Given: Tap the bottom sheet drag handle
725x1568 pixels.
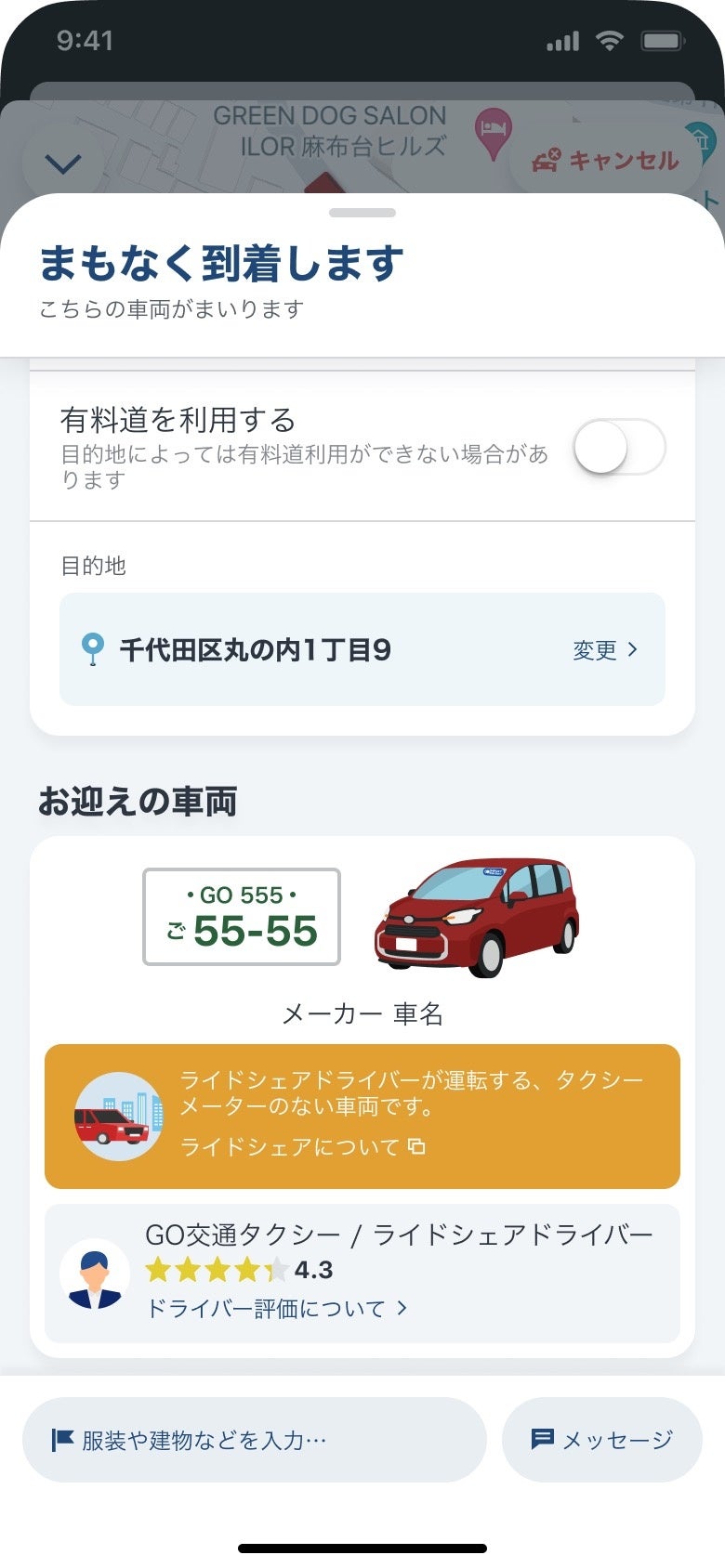Looking at the screenshot, I should [x=362, y=213].
